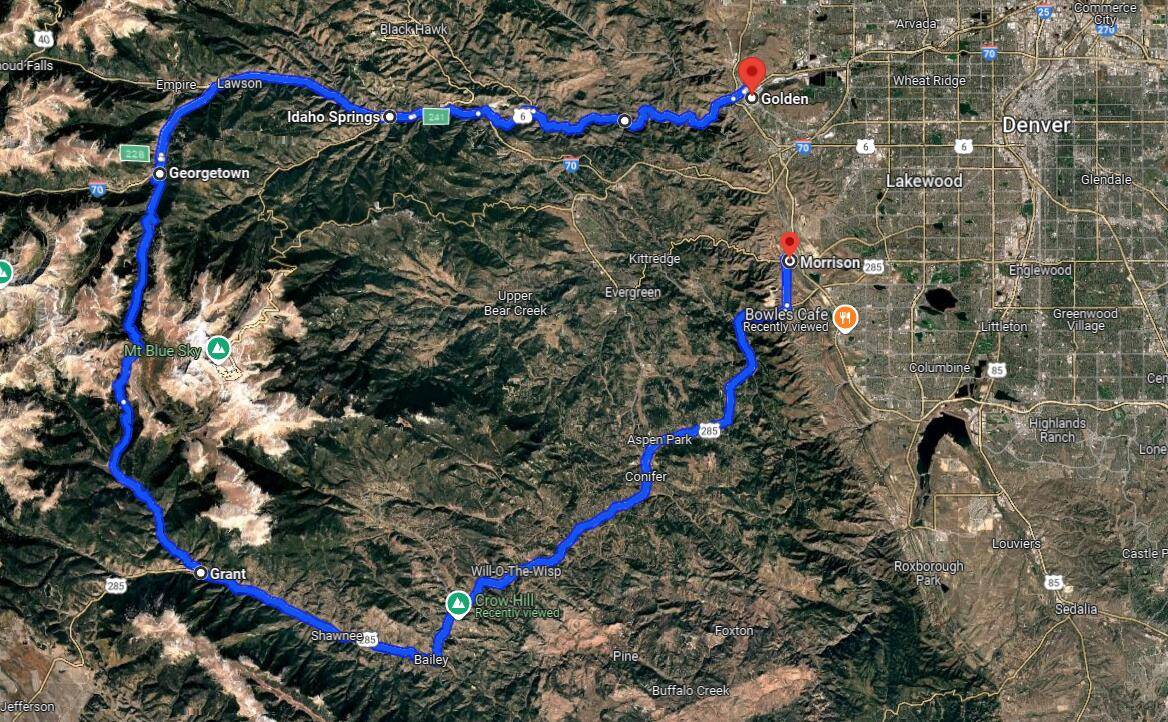Select the Crow Hill map marker
1168x722 pixels.
[458, 602]
